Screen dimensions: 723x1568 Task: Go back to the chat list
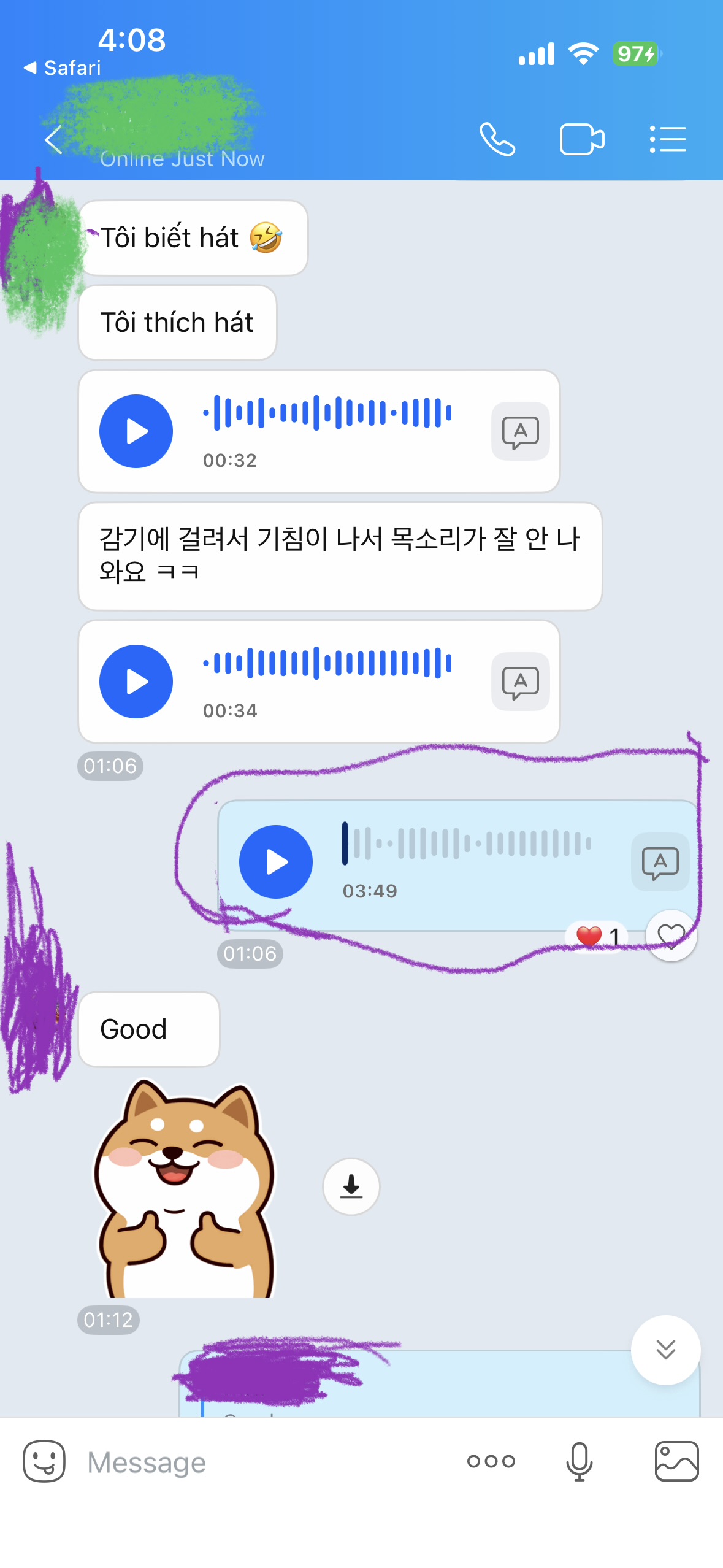coord(54,140)
